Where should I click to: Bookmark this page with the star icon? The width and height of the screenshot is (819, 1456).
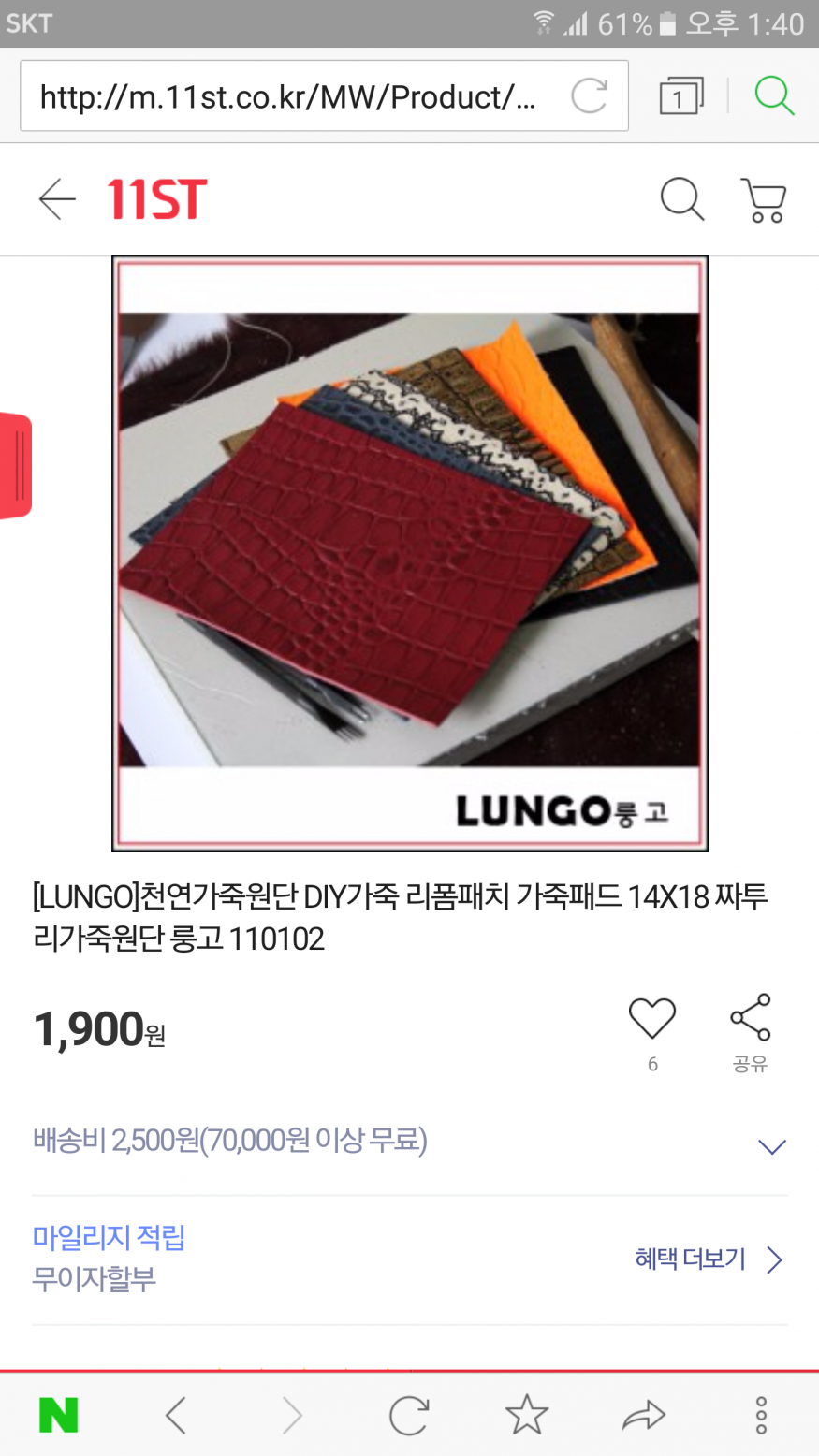pos(527,1415)
